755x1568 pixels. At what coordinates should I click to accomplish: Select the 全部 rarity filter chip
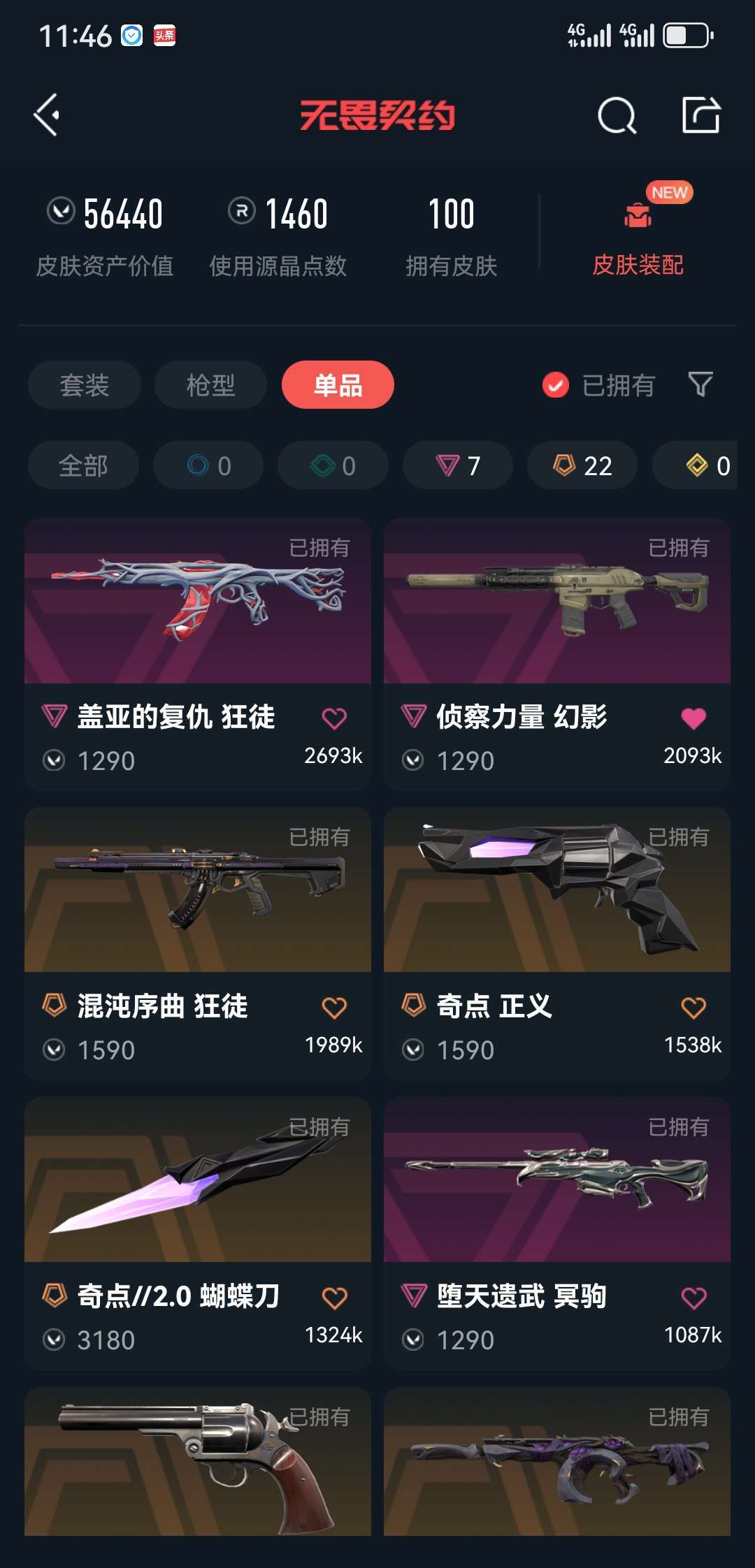(82, 465)
